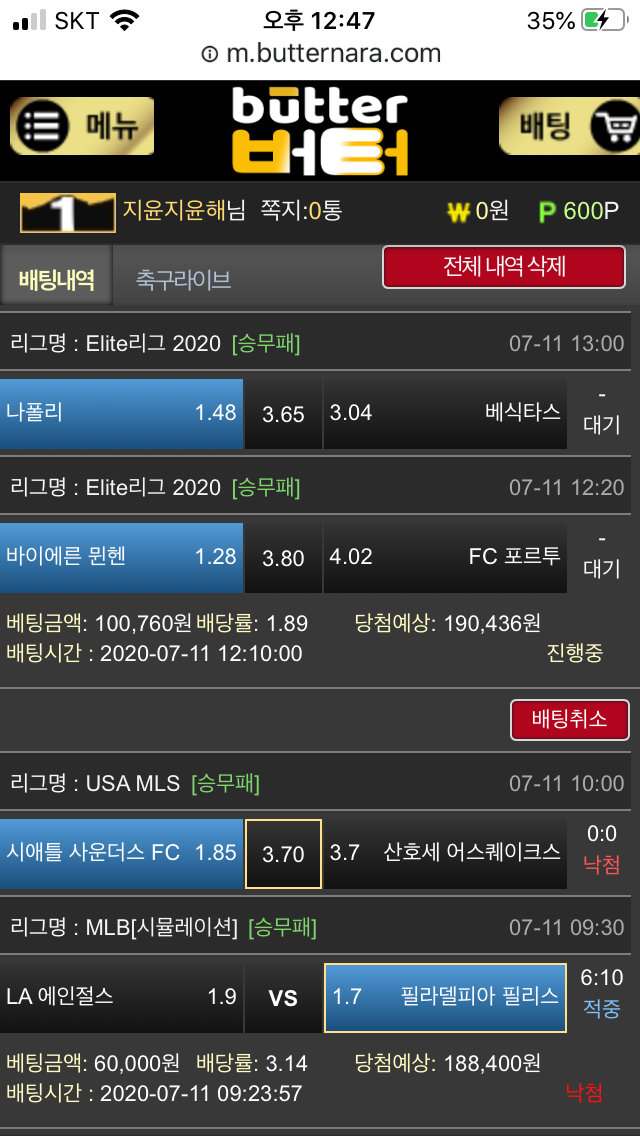
Task: Open the address bar m.butternara.com
Action: tap(320, 54)
